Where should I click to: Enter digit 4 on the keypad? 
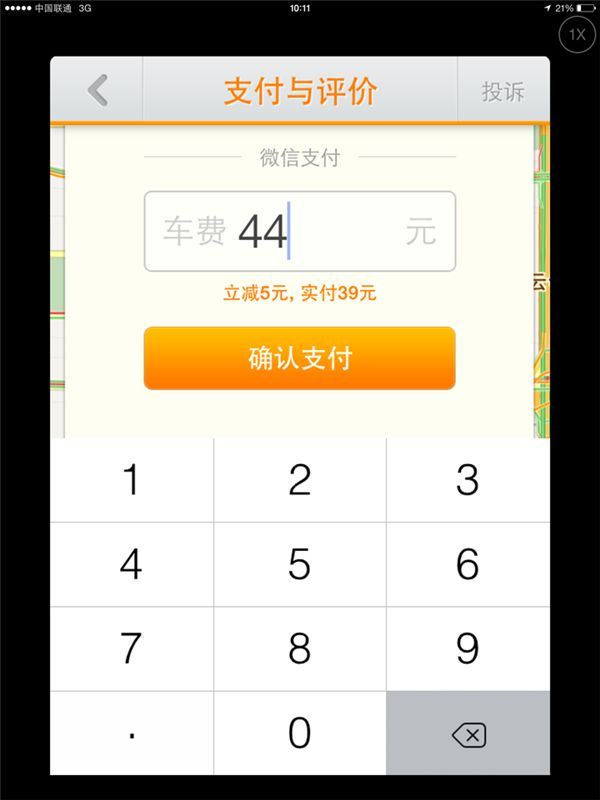click(131, 565)
